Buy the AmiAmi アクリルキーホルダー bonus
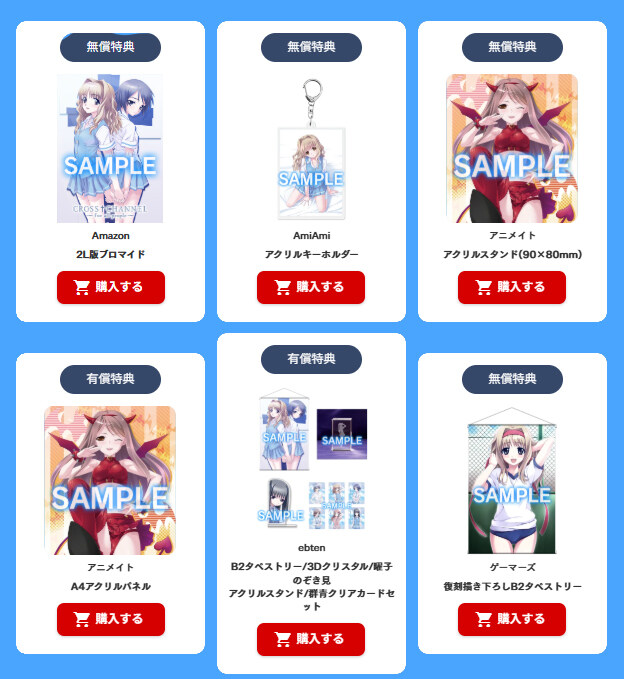 (x=311, y=287)
